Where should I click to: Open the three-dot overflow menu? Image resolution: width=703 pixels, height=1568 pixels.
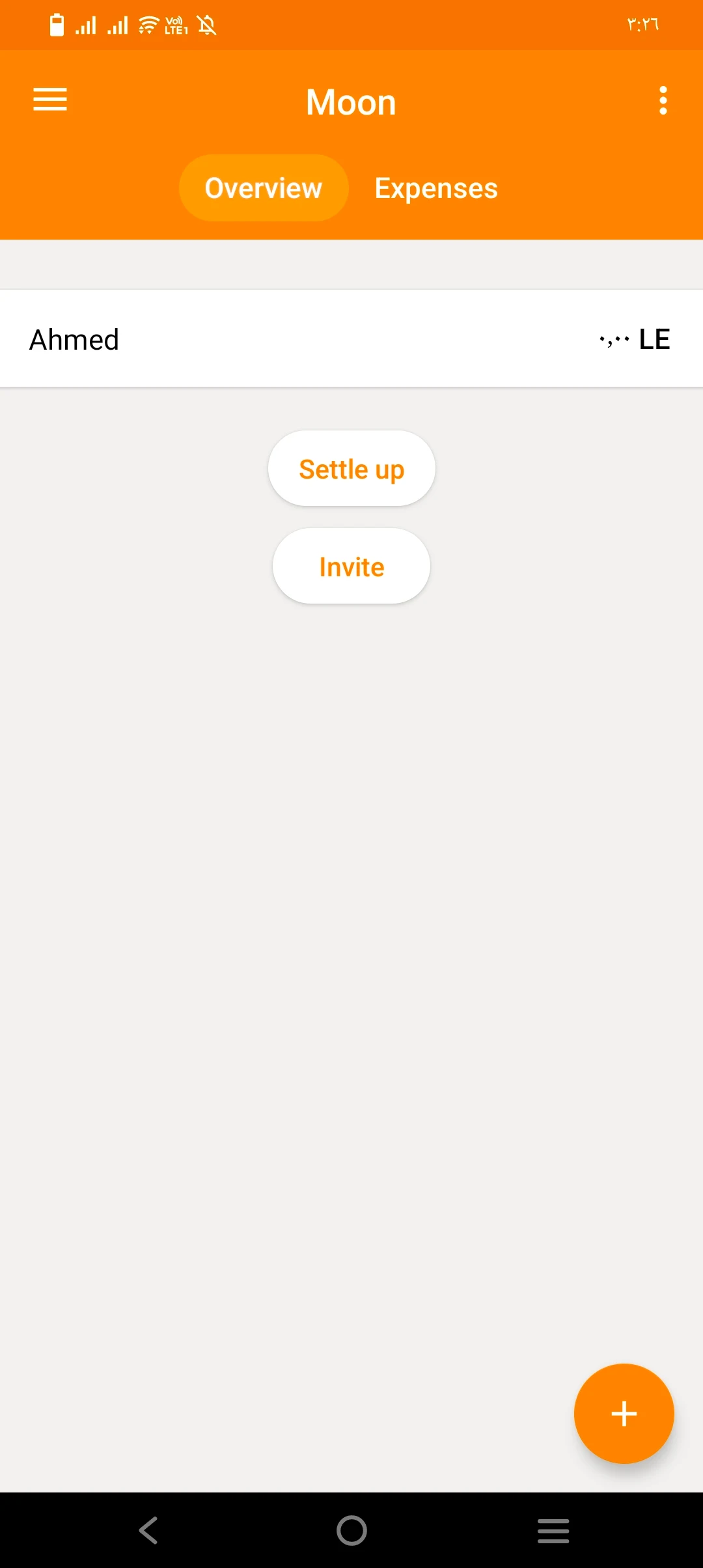pyautogui.click(x=663, y=100)
